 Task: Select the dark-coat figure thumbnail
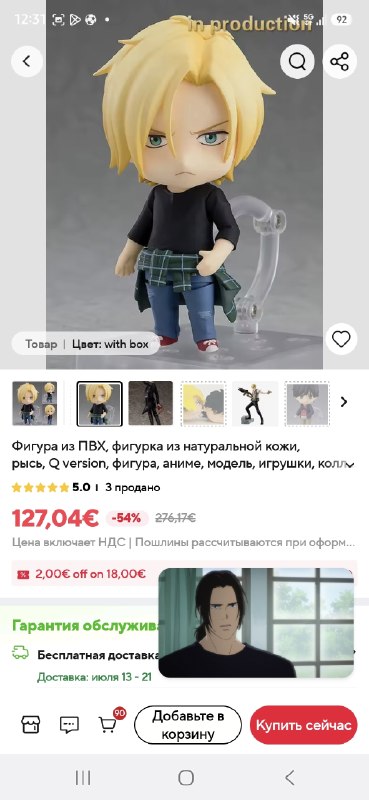click(x=151, y=404)
